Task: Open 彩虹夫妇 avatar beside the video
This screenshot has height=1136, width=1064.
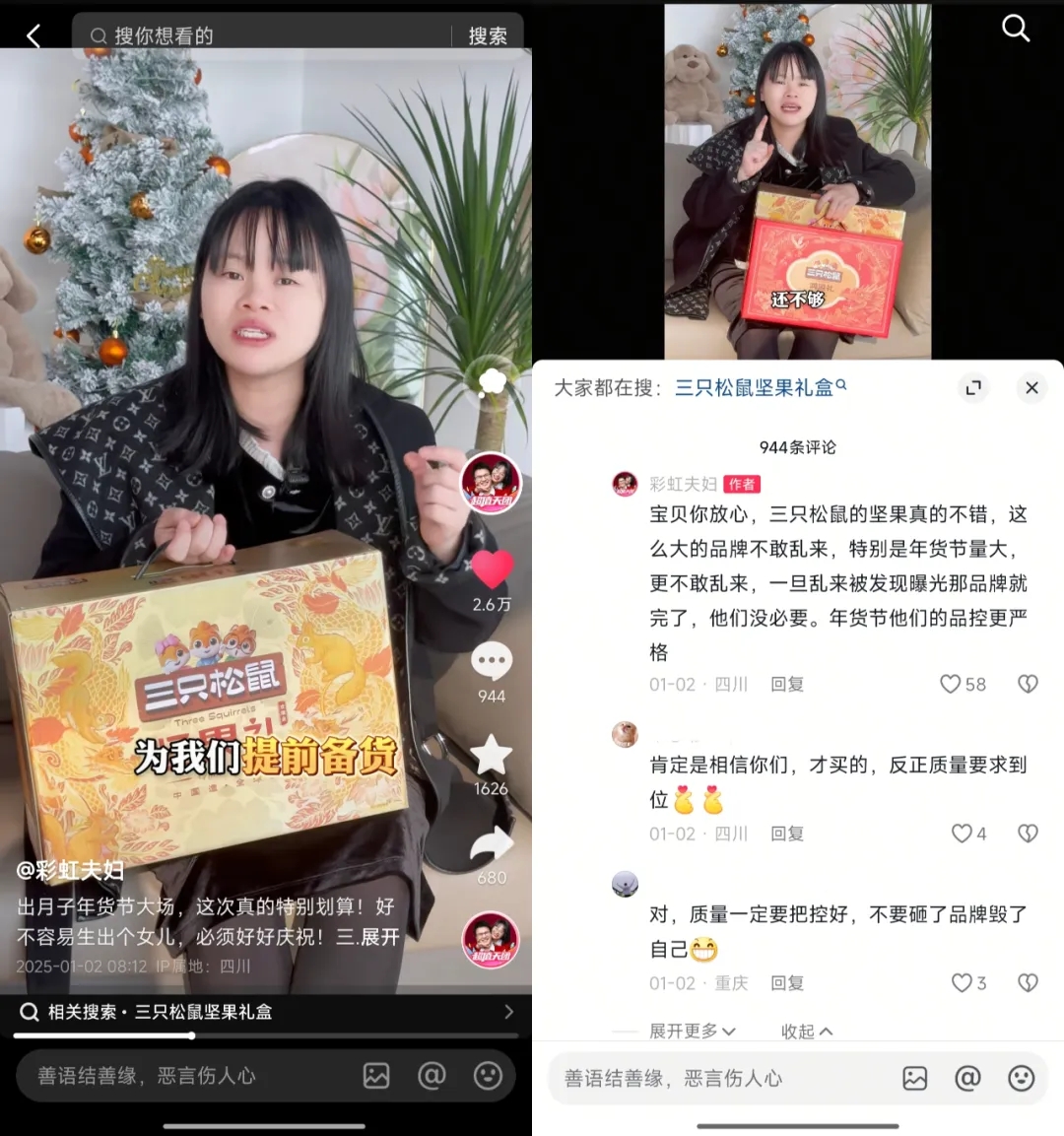Action: pyautogui.click(x=491, y=484)
